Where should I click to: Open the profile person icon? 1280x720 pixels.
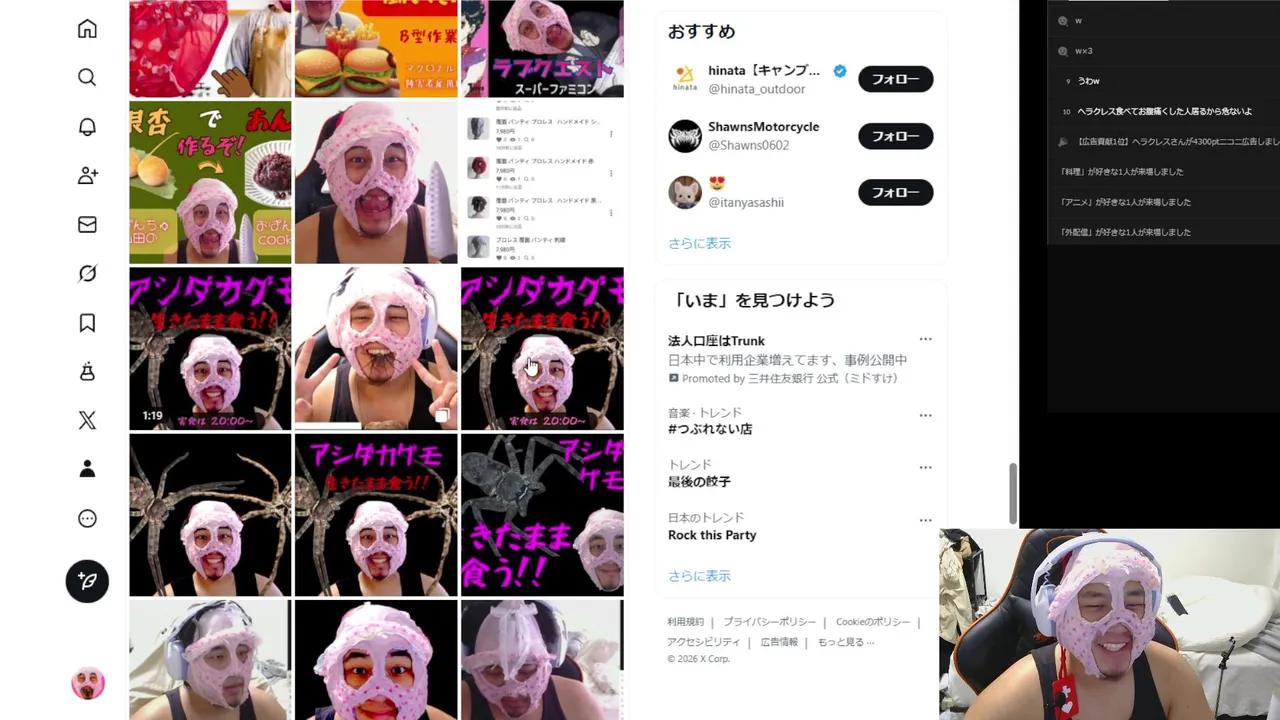pyautogui.click(x=87, y=469)
